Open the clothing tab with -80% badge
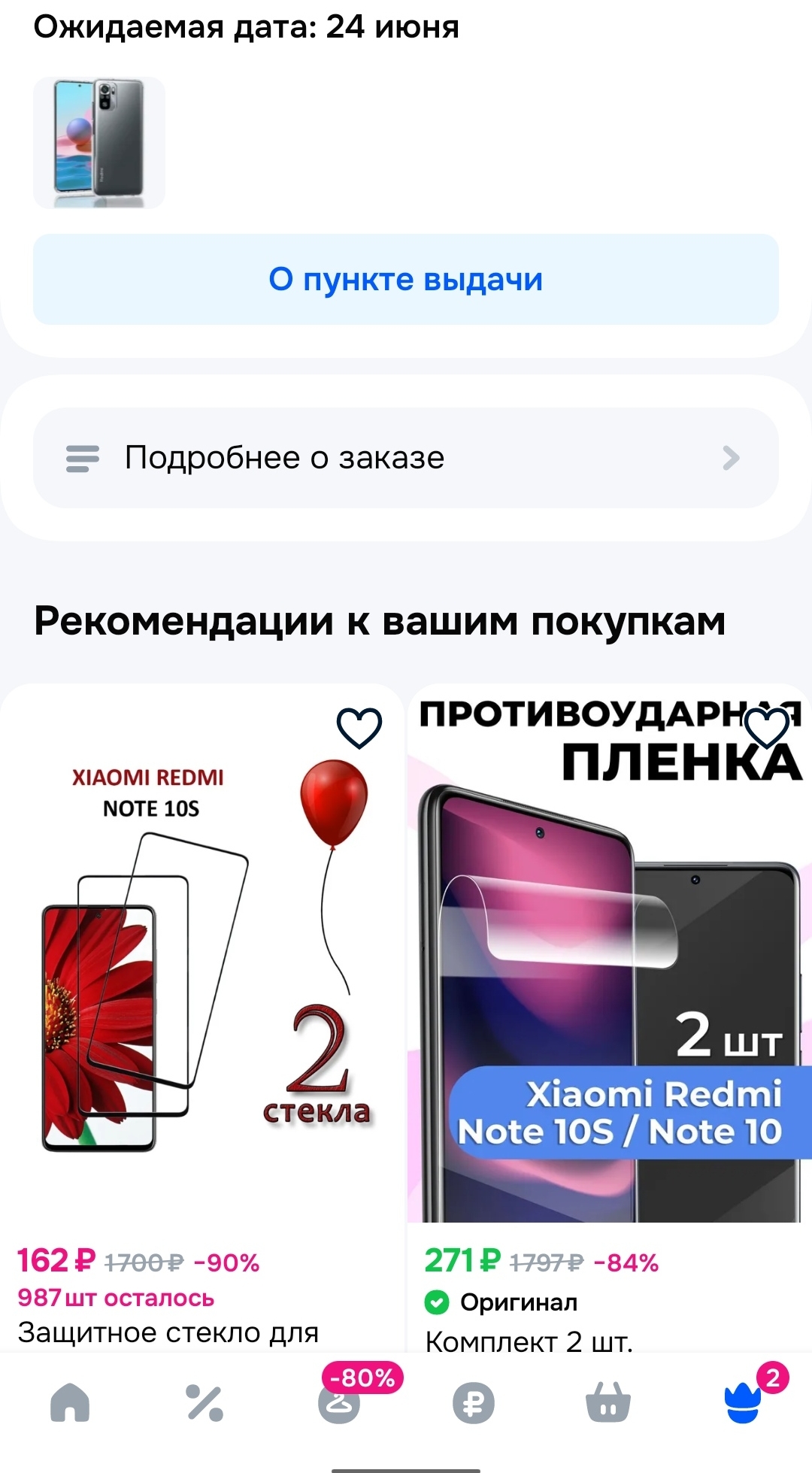The image size is (812, 1473). click(x=340, y=1403)
